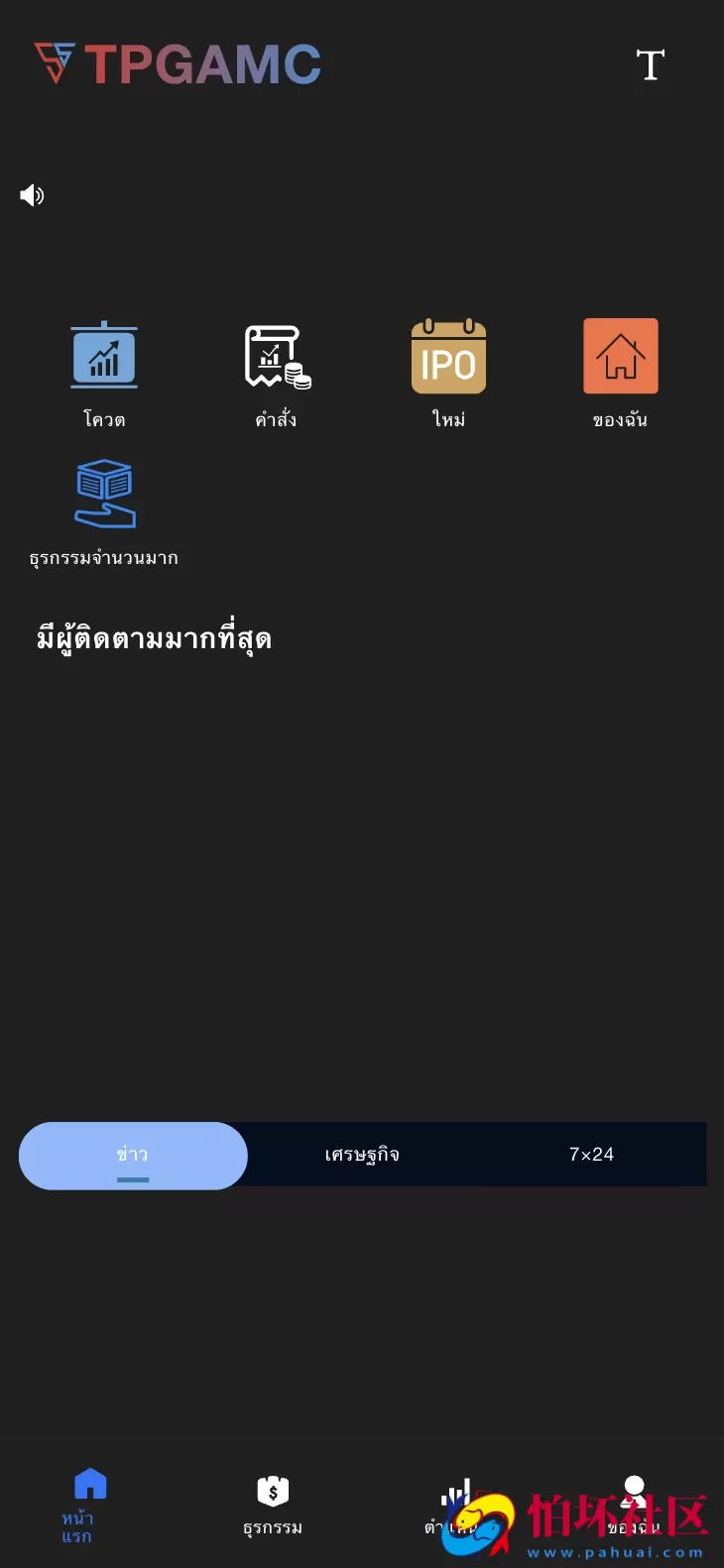Expand the 7×24 live feed section
The width and height of the screenshot is (724, 1568).
click(591, 1154)
